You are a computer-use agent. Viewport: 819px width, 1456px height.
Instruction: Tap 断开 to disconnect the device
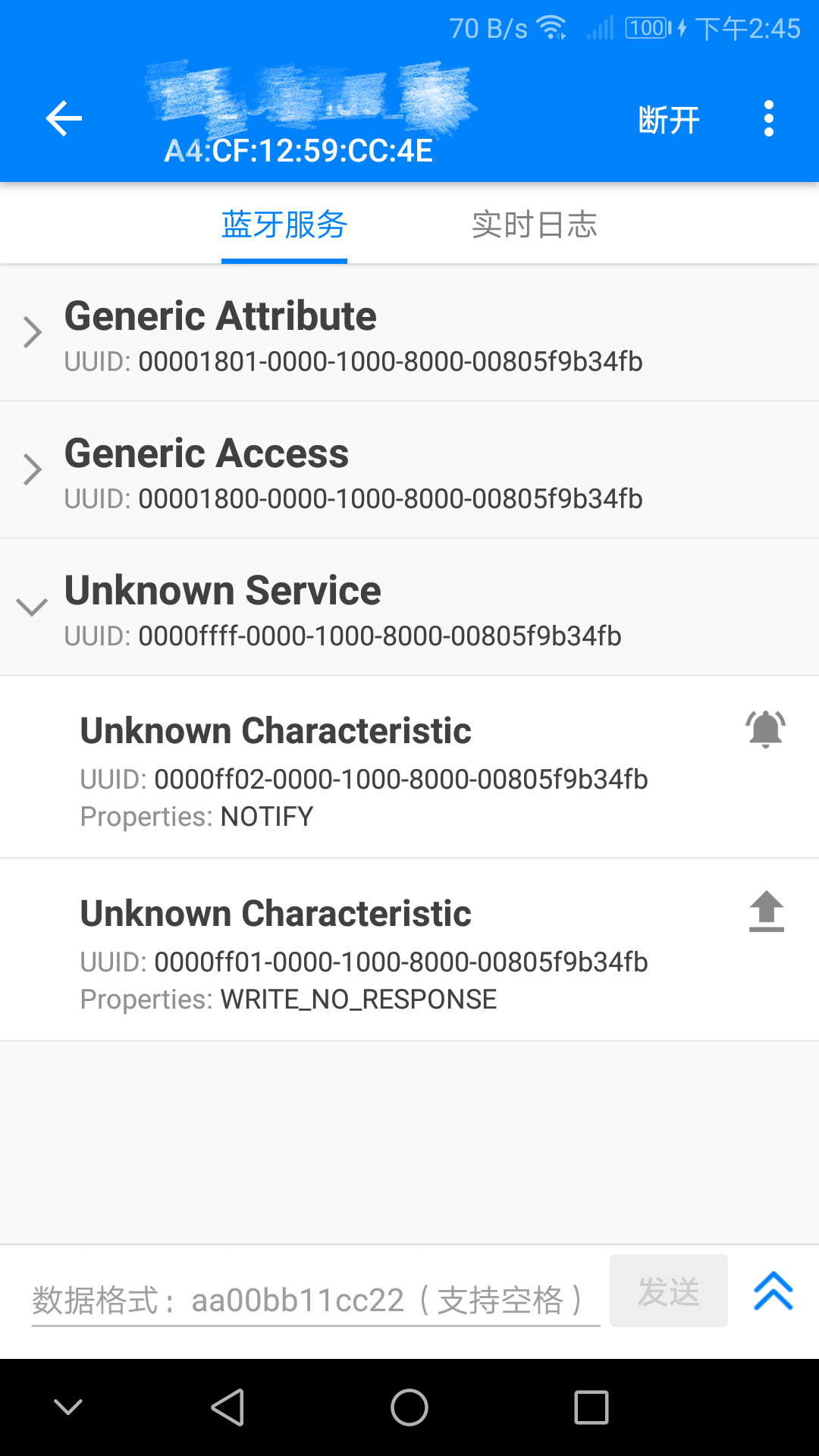tap(668, 120)
